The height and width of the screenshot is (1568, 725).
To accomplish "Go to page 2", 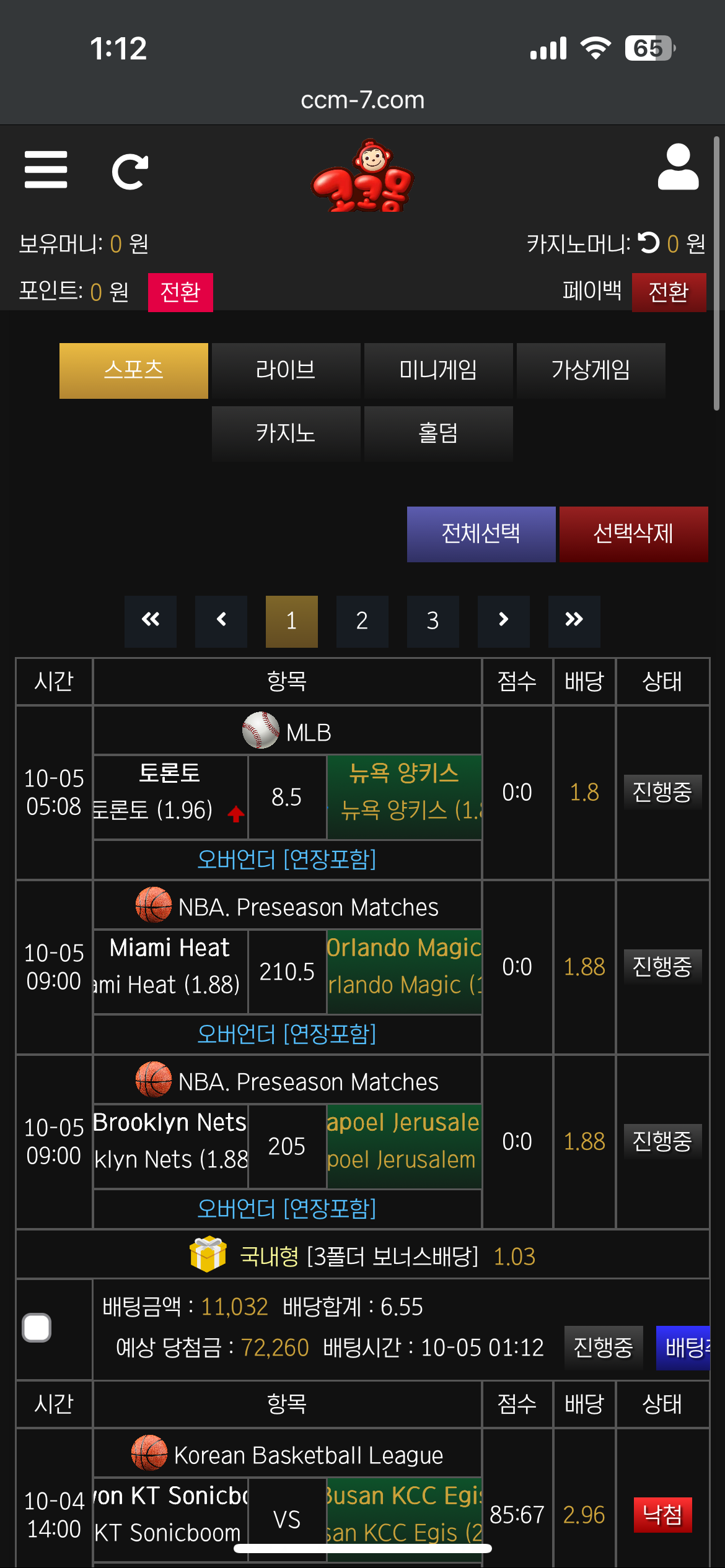I will [362, 621].
